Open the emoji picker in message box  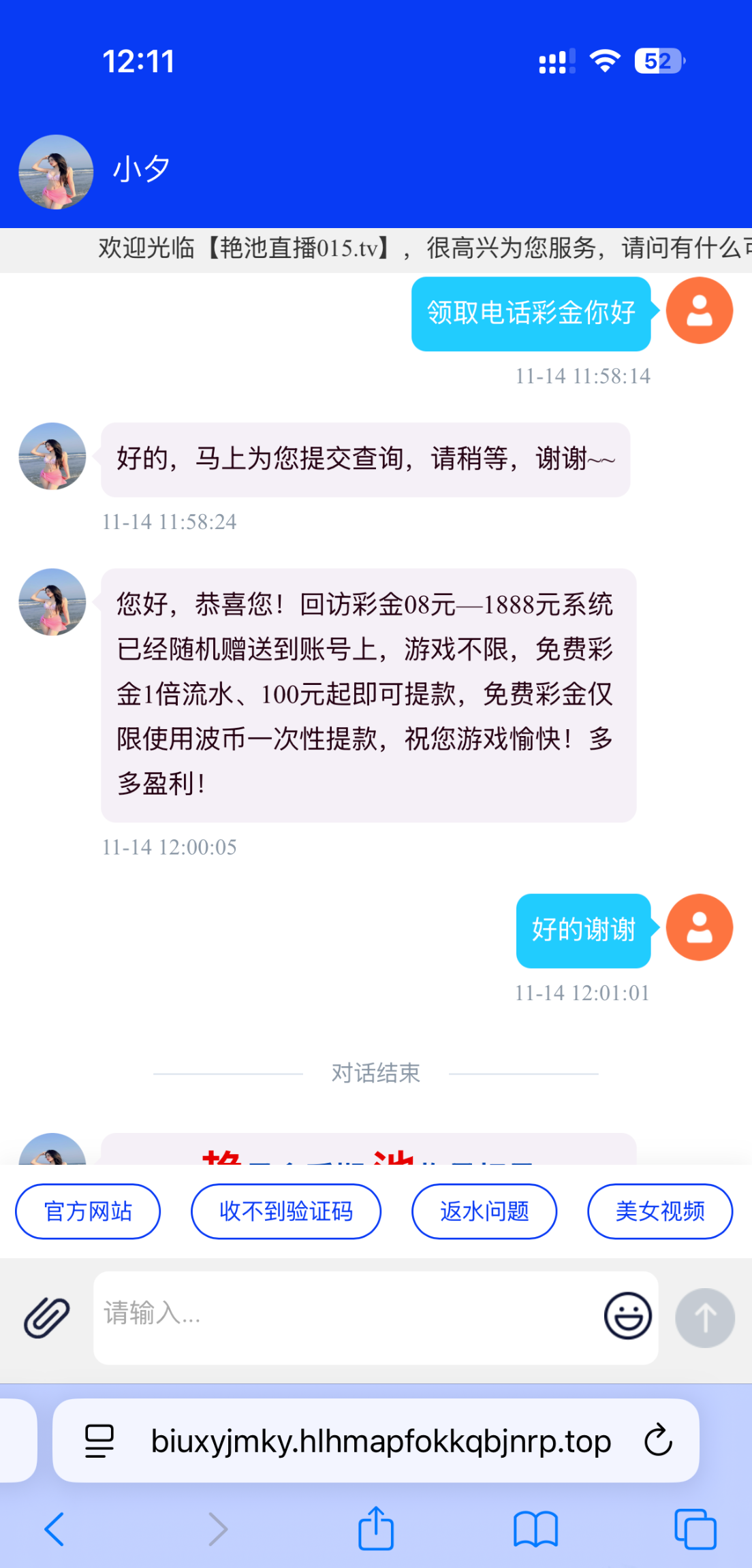pyautogui.click(x=627, y=1316)
